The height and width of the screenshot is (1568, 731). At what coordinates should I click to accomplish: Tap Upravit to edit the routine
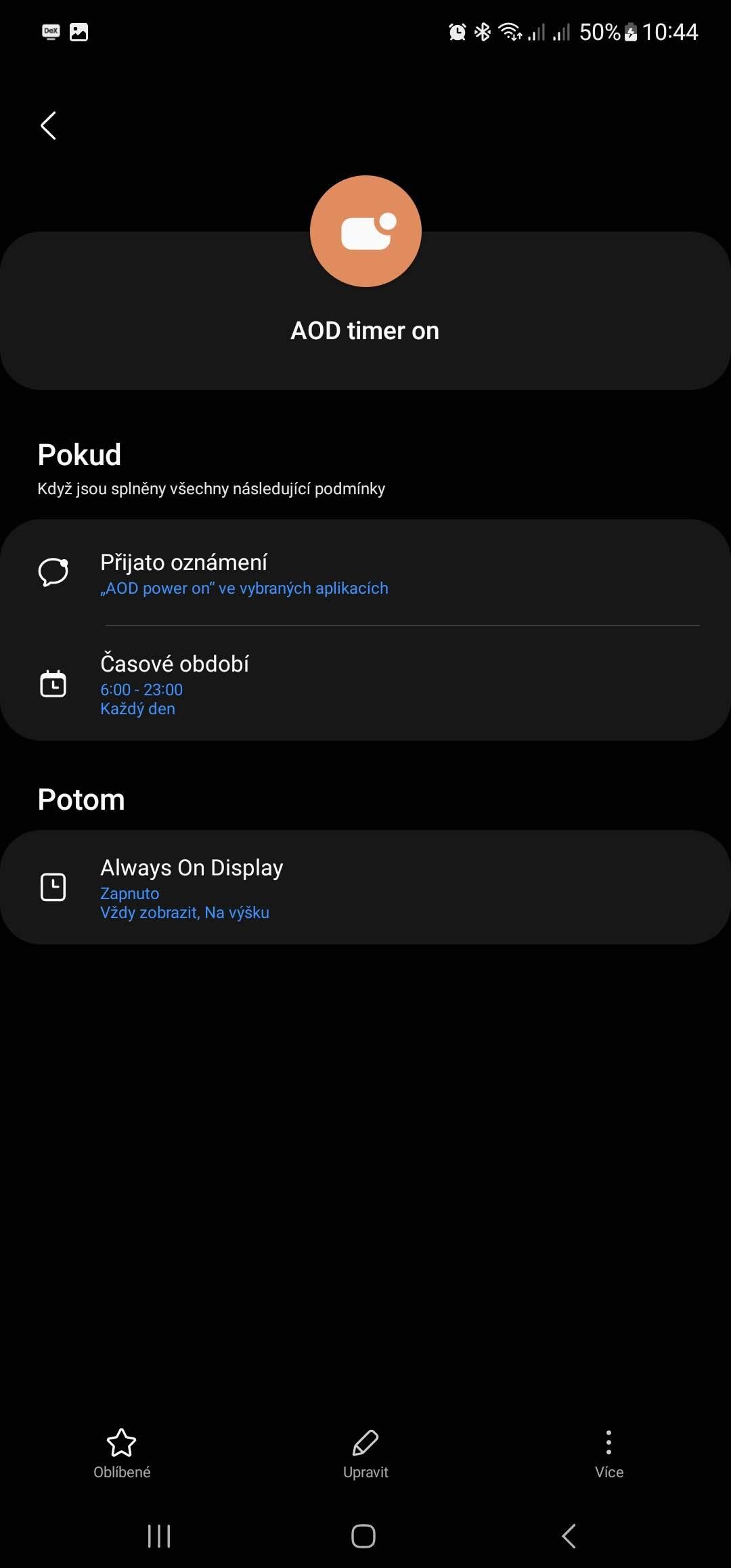click(365, 1453)
